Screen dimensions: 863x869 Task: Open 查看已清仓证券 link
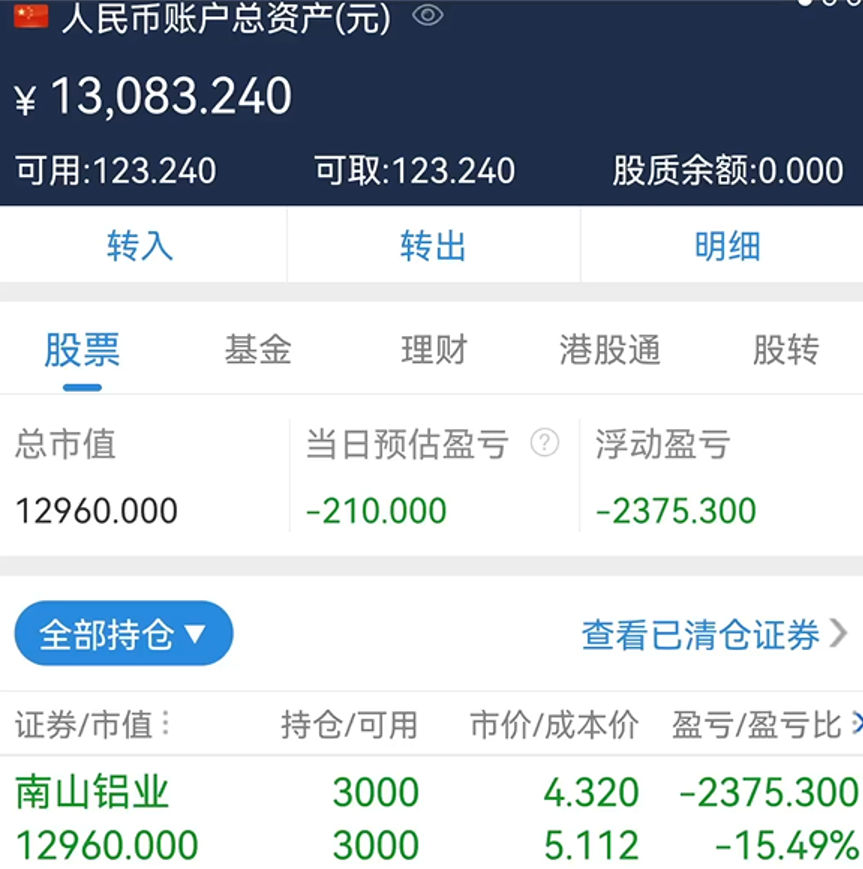point(713,634)
